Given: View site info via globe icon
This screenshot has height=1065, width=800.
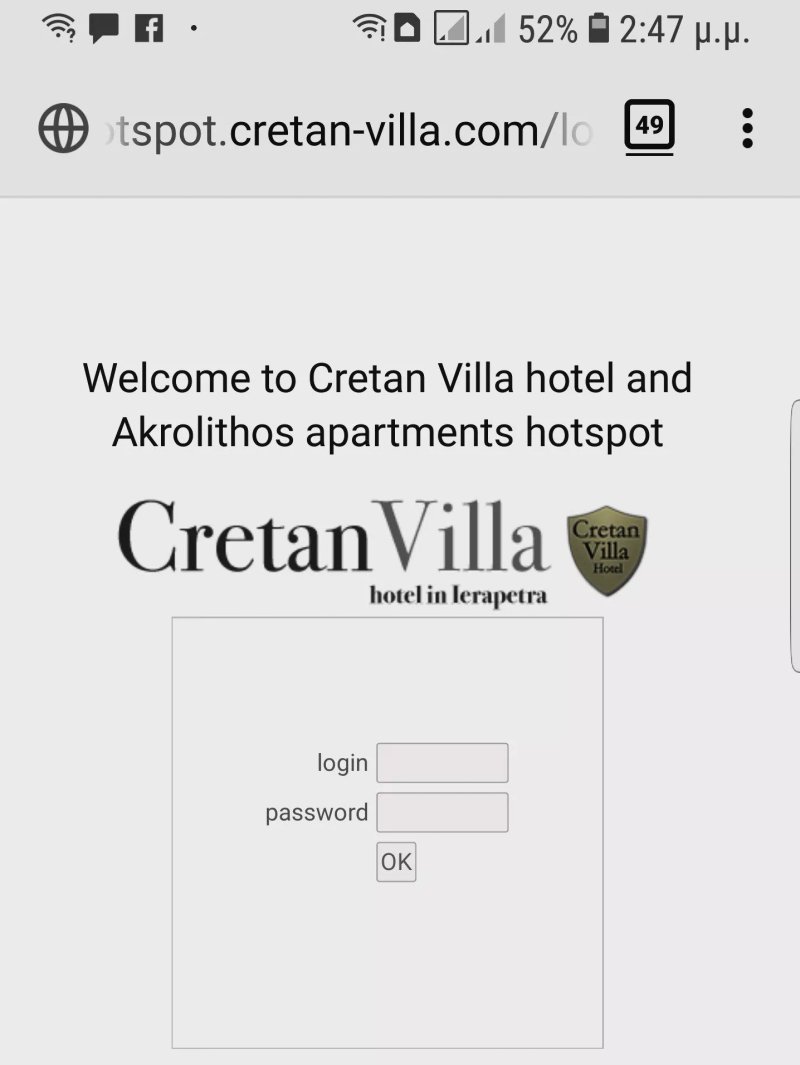Looking at the screenshot, I should point(63,128).
